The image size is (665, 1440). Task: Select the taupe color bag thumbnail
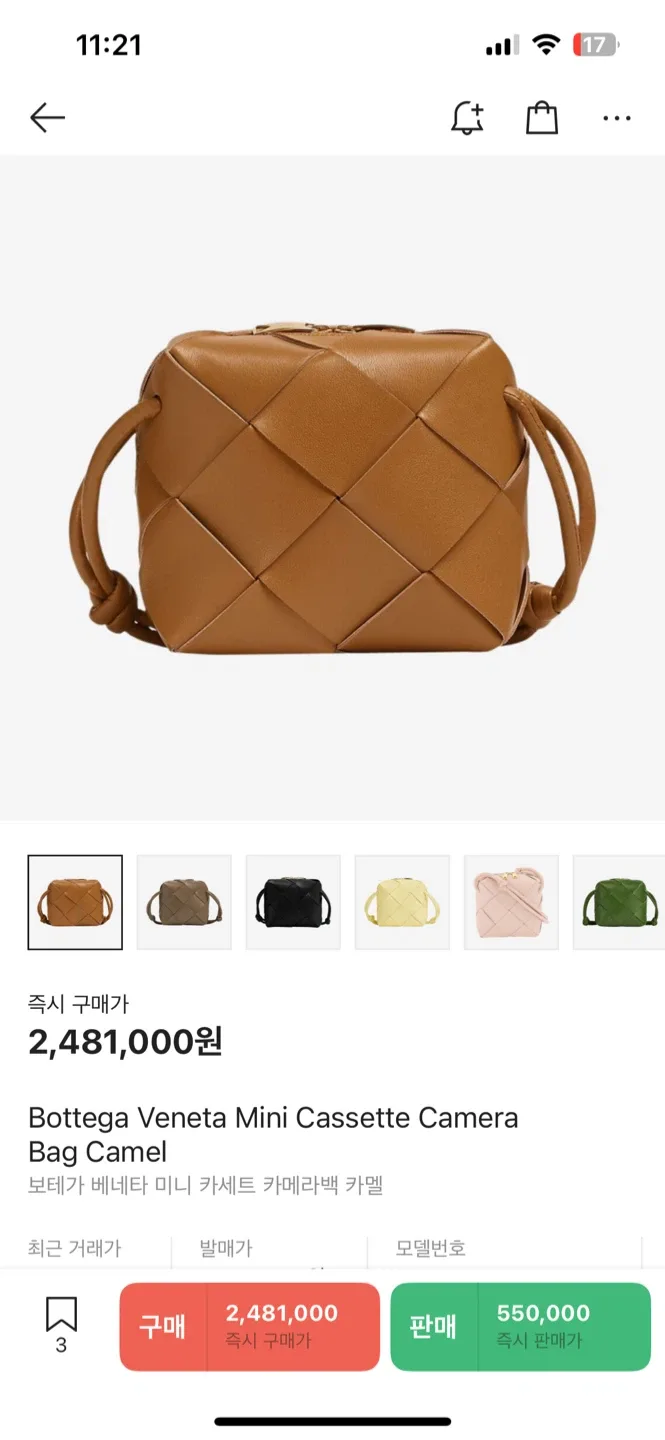point(184,902)
